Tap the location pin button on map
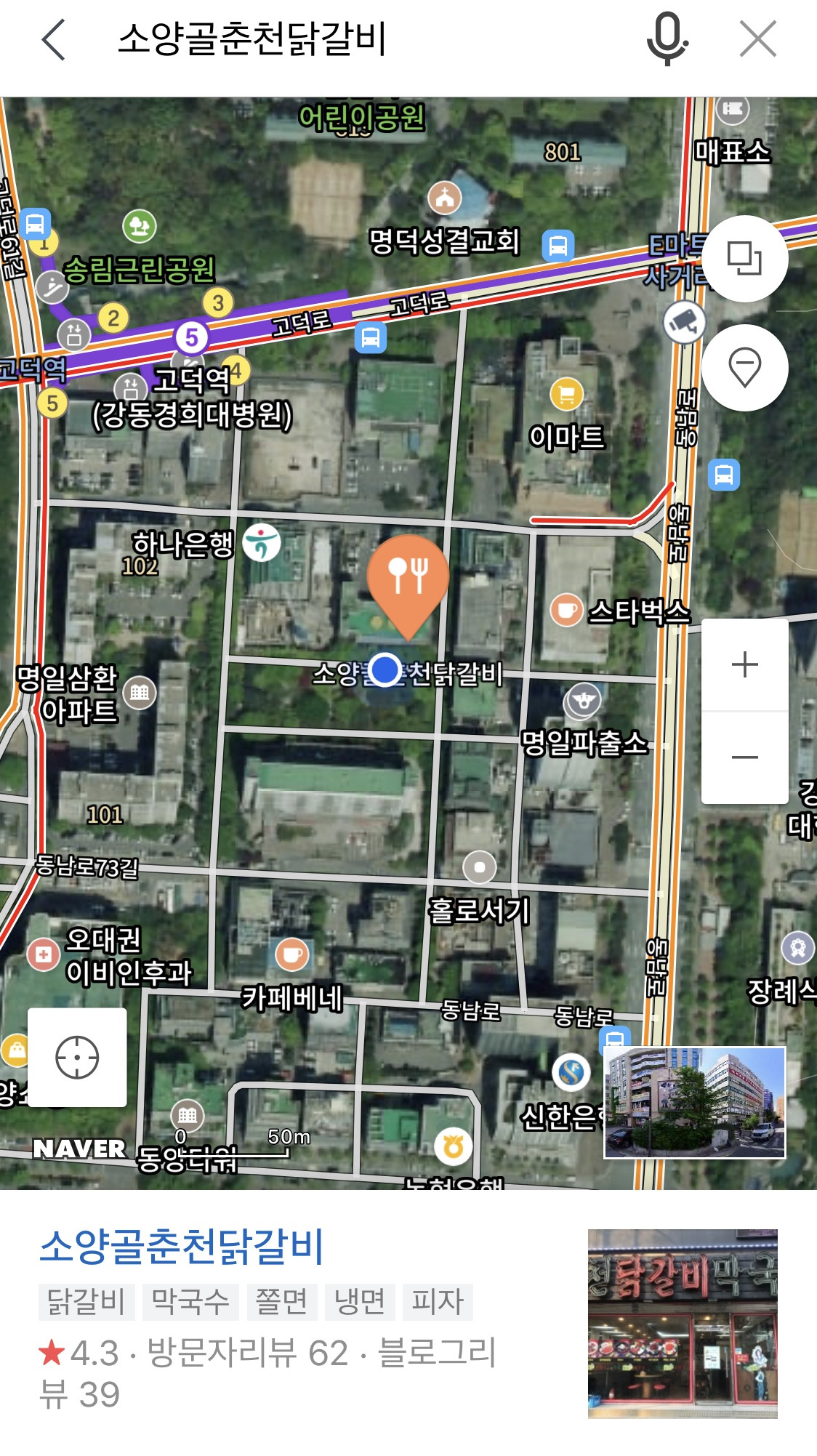The image size is (817, 1456). pyautogui.click(x=744, y=368)
